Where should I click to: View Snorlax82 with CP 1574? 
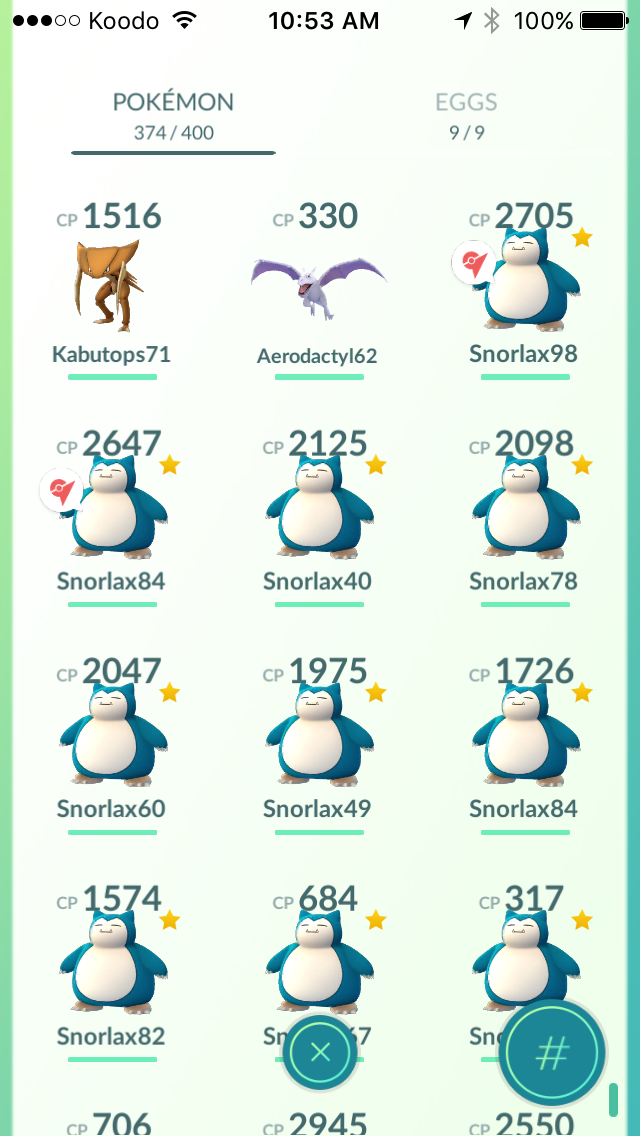(x=112, y=971)
